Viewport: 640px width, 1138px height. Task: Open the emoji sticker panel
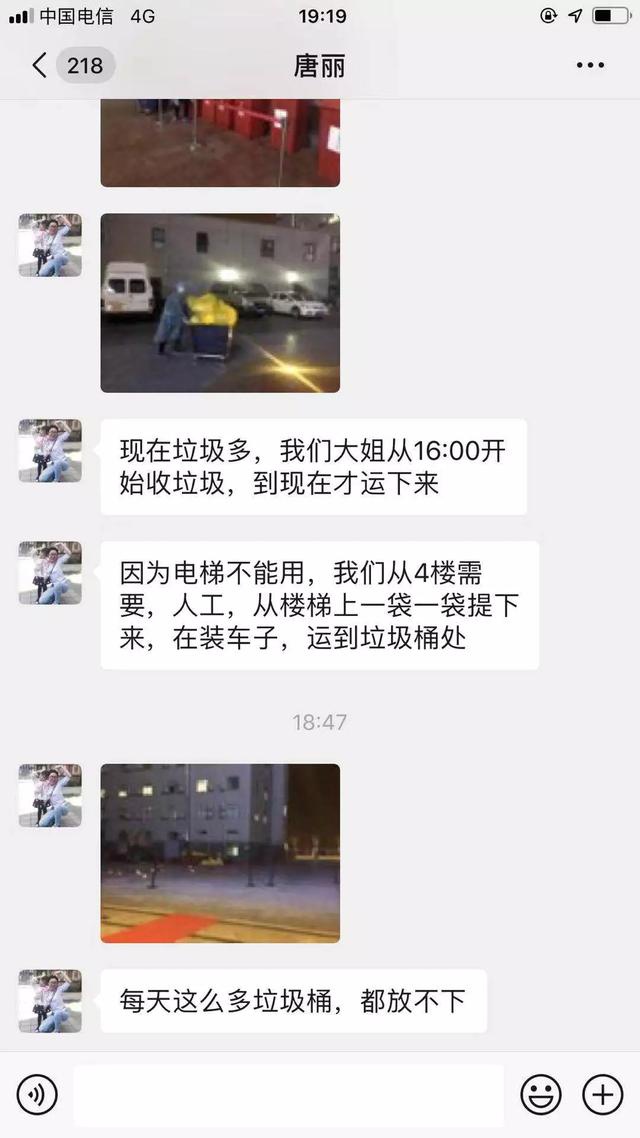tap(541, 1095)
